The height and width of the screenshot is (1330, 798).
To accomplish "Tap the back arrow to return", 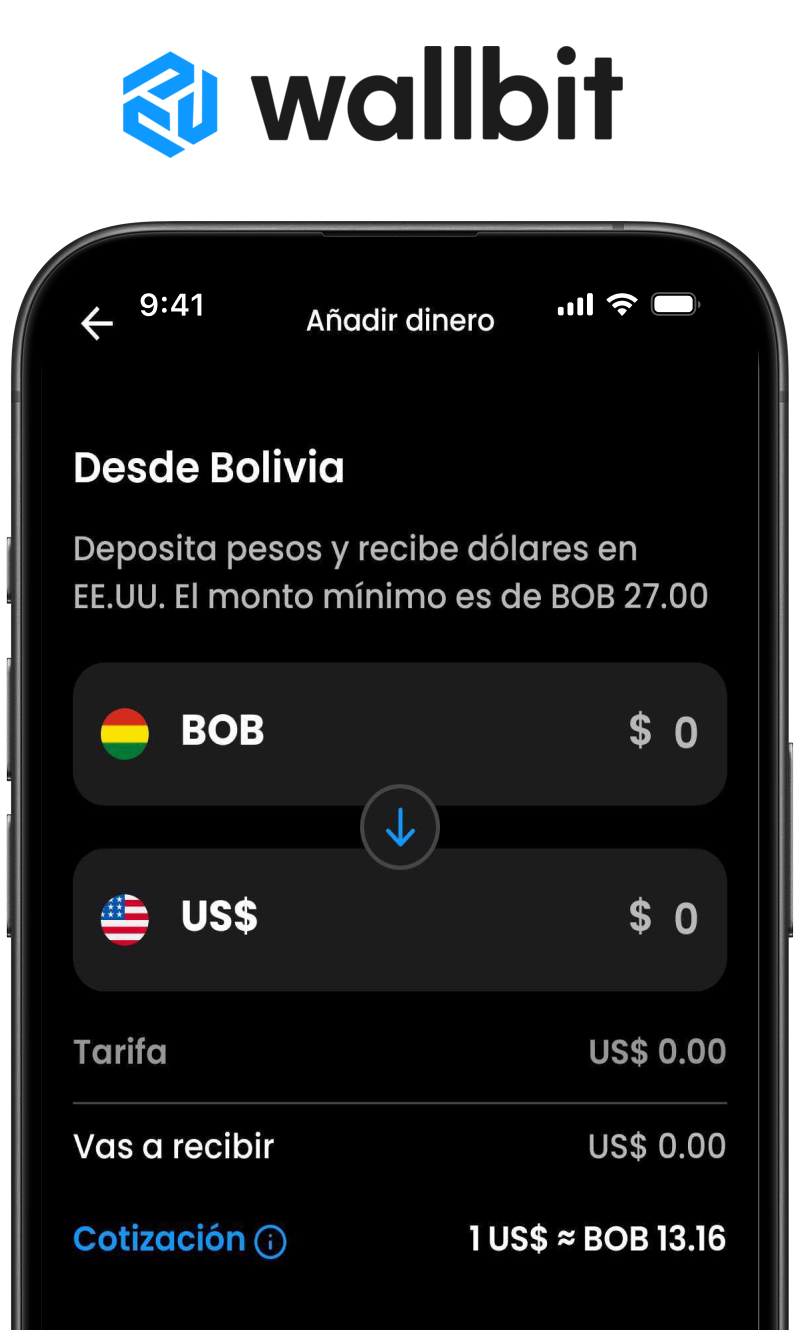I will click(95, 322).
